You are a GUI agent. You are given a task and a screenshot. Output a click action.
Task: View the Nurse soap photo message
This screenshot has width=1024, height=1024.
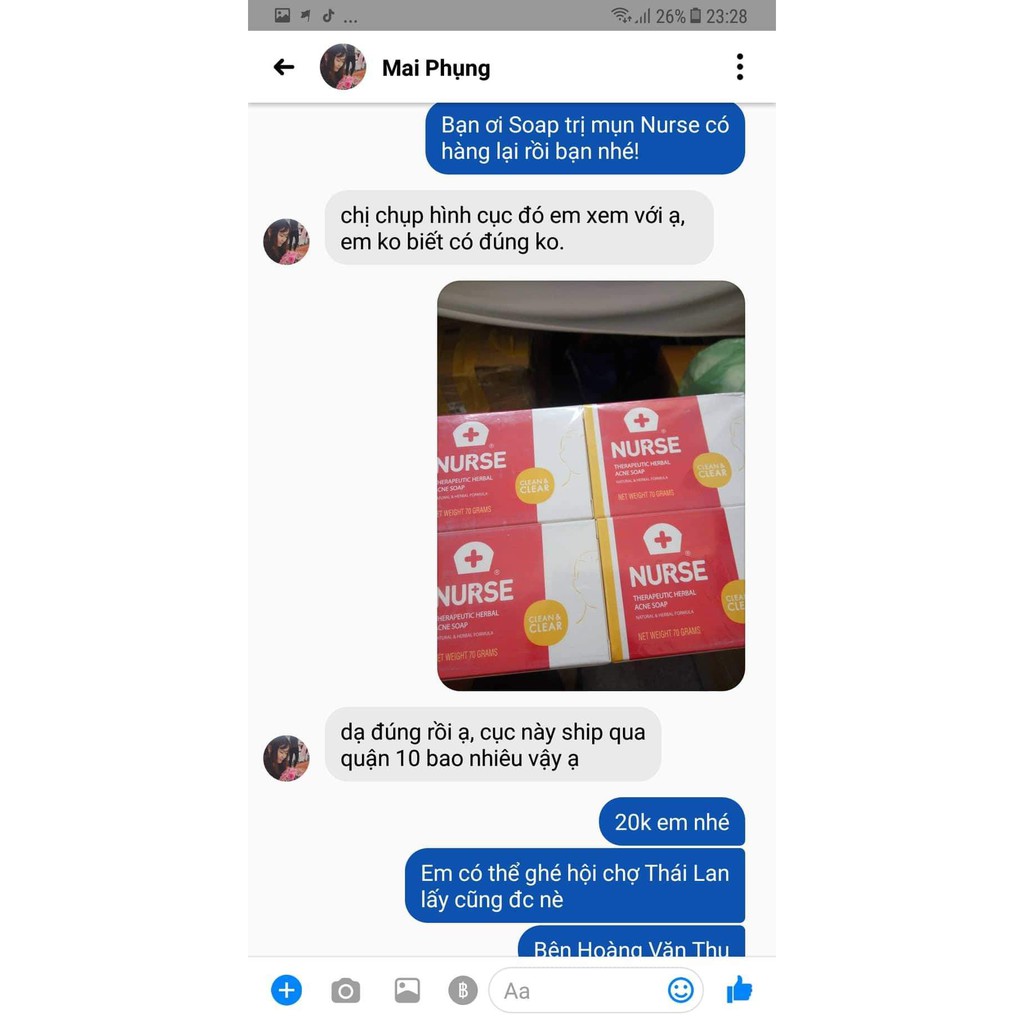pyautogui.click(x=591, y=486)
